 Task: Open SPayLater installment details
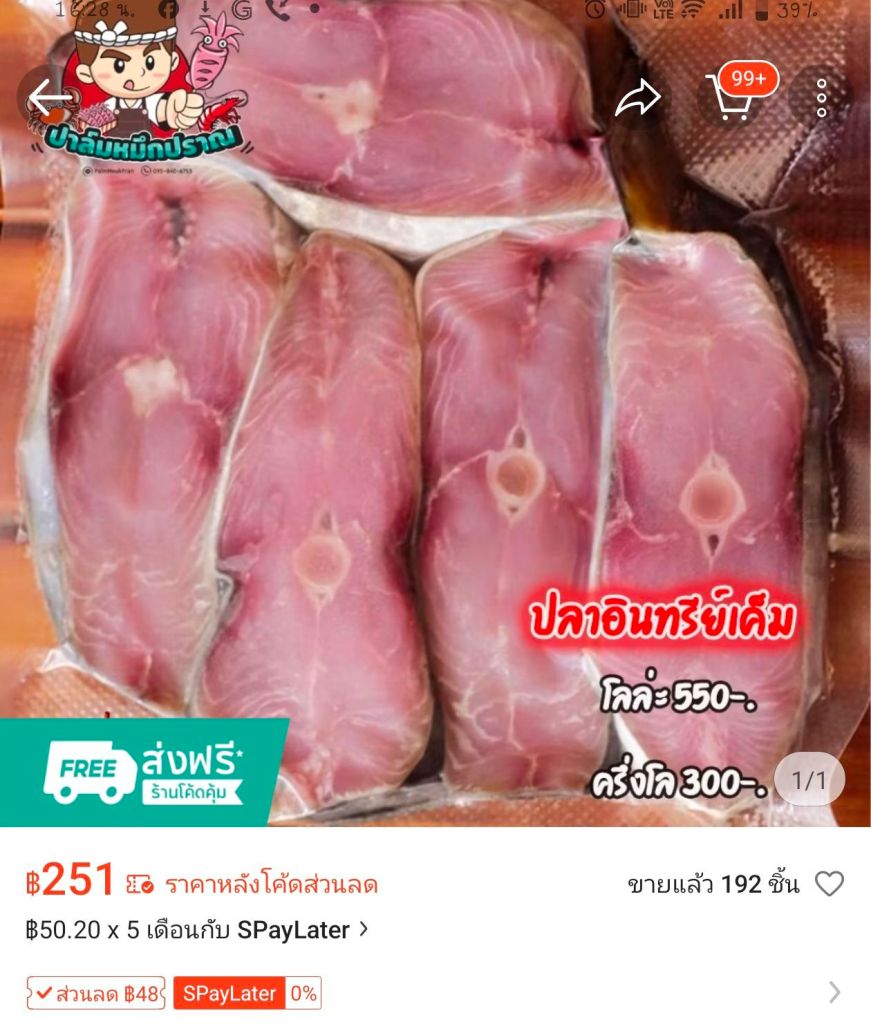pyautogui.click(x=197, y=930)
